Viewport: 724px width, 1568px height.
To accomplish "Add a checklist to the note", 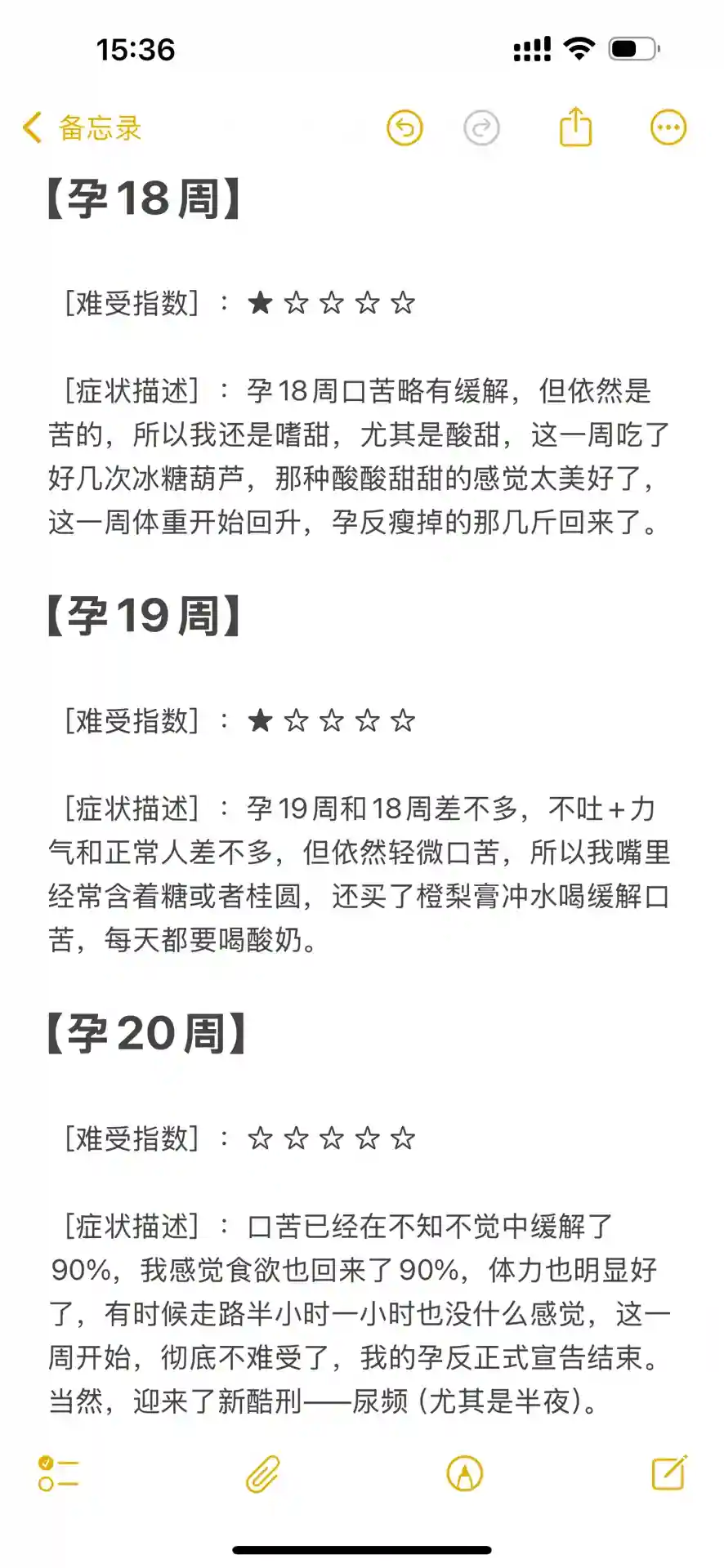I will click(58, 1474).
